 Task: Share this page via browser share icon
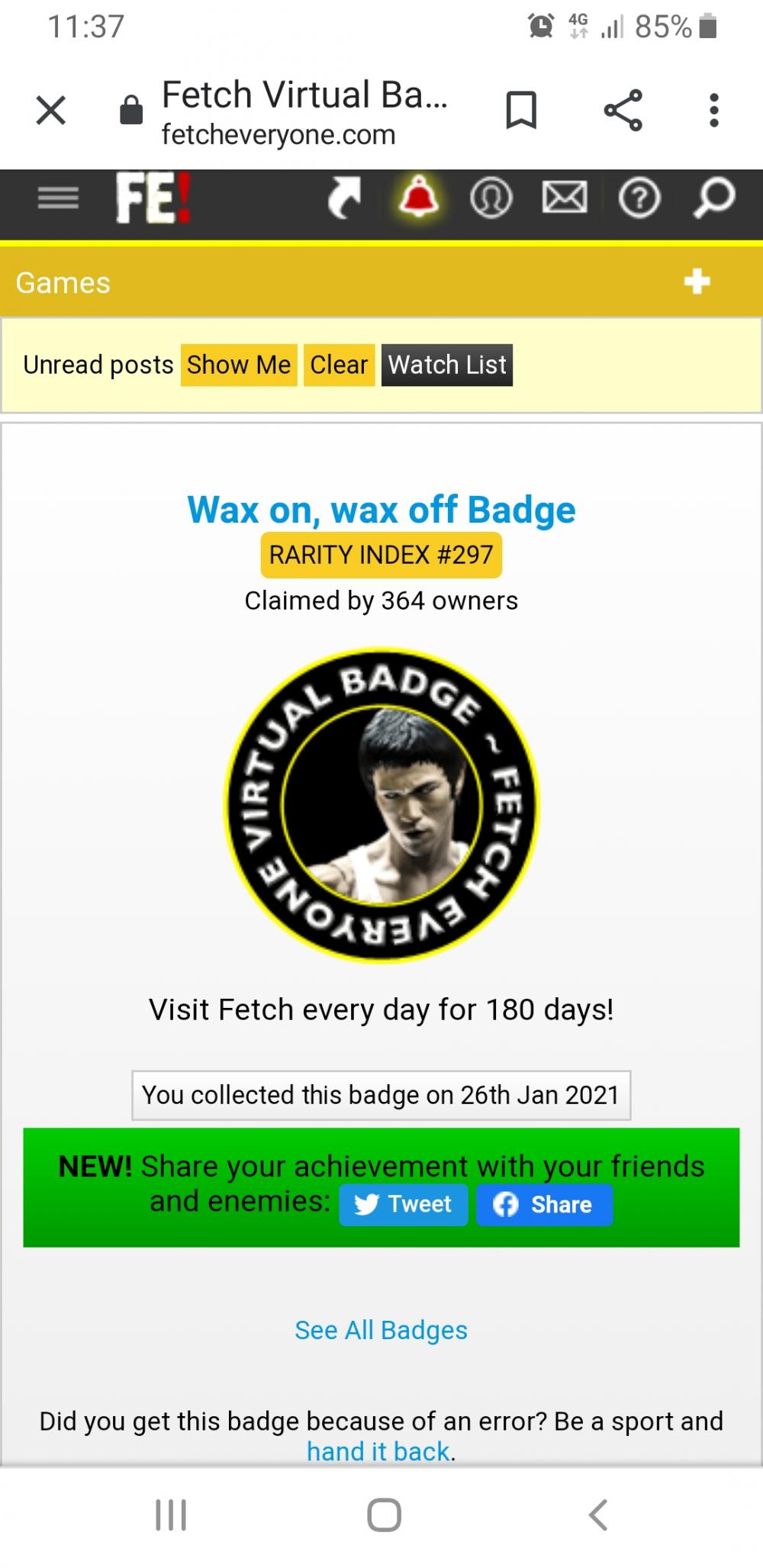[623, 111]
